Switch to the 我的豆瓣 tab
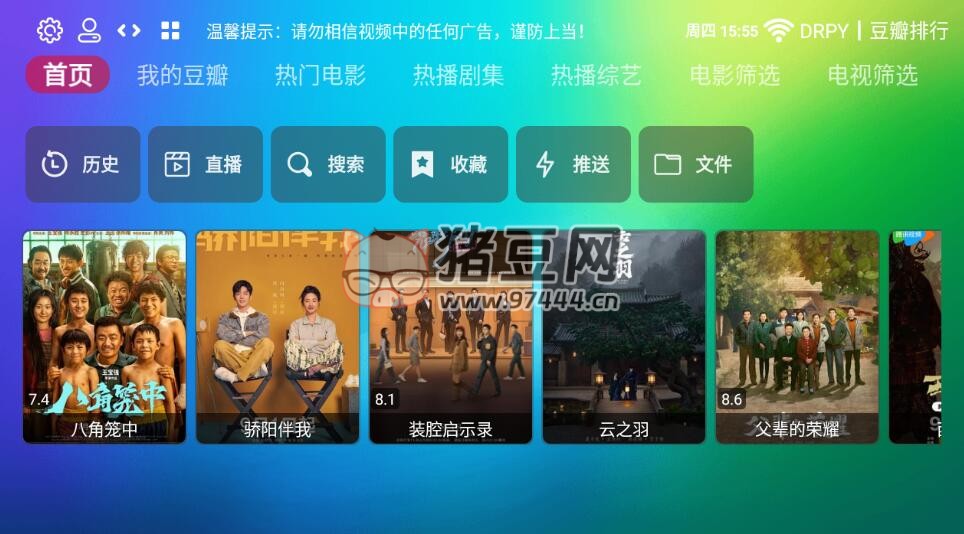 [182, 75]
